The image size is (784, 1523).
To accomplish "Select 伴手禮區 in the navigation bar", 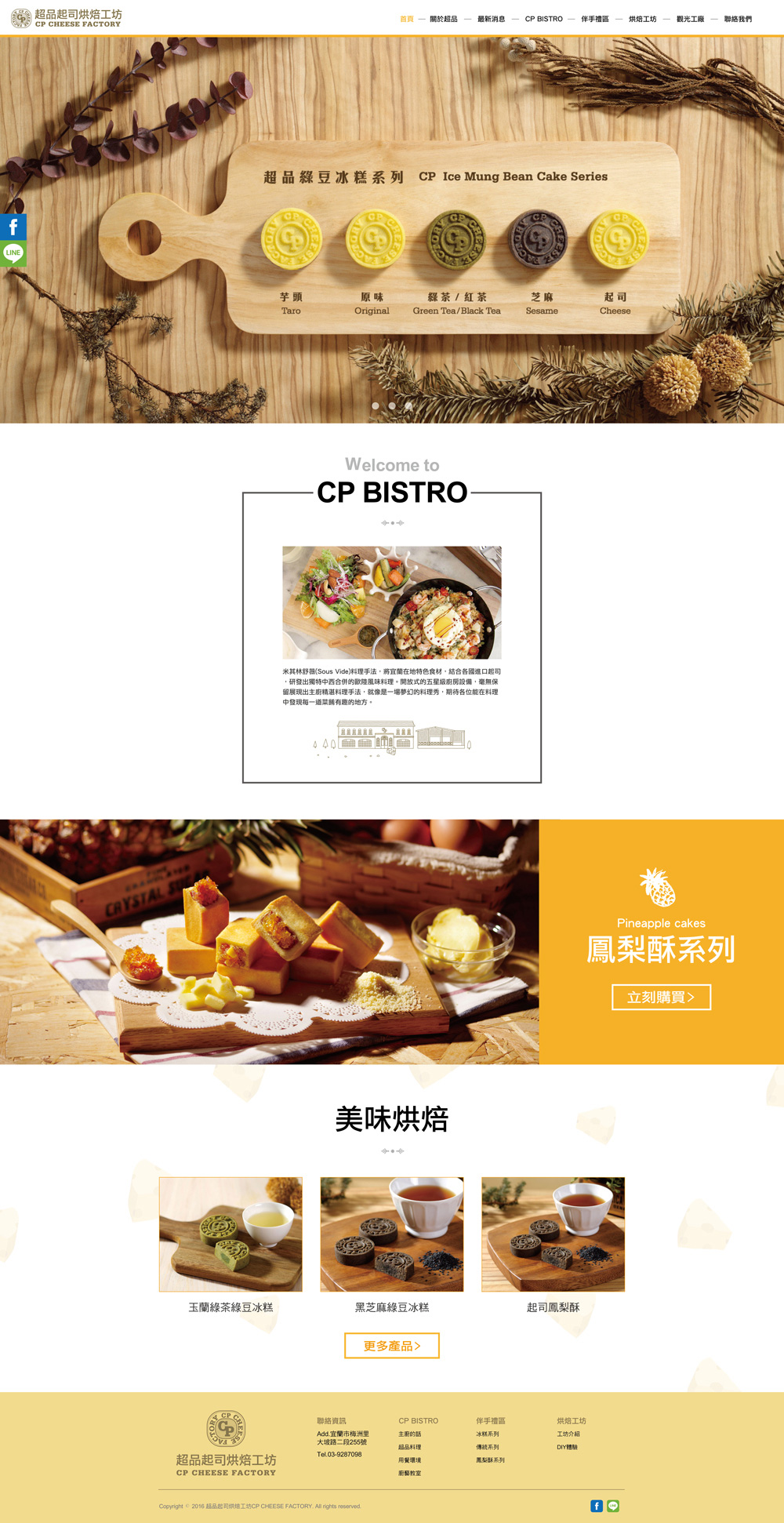I will [x=594, y=19].
